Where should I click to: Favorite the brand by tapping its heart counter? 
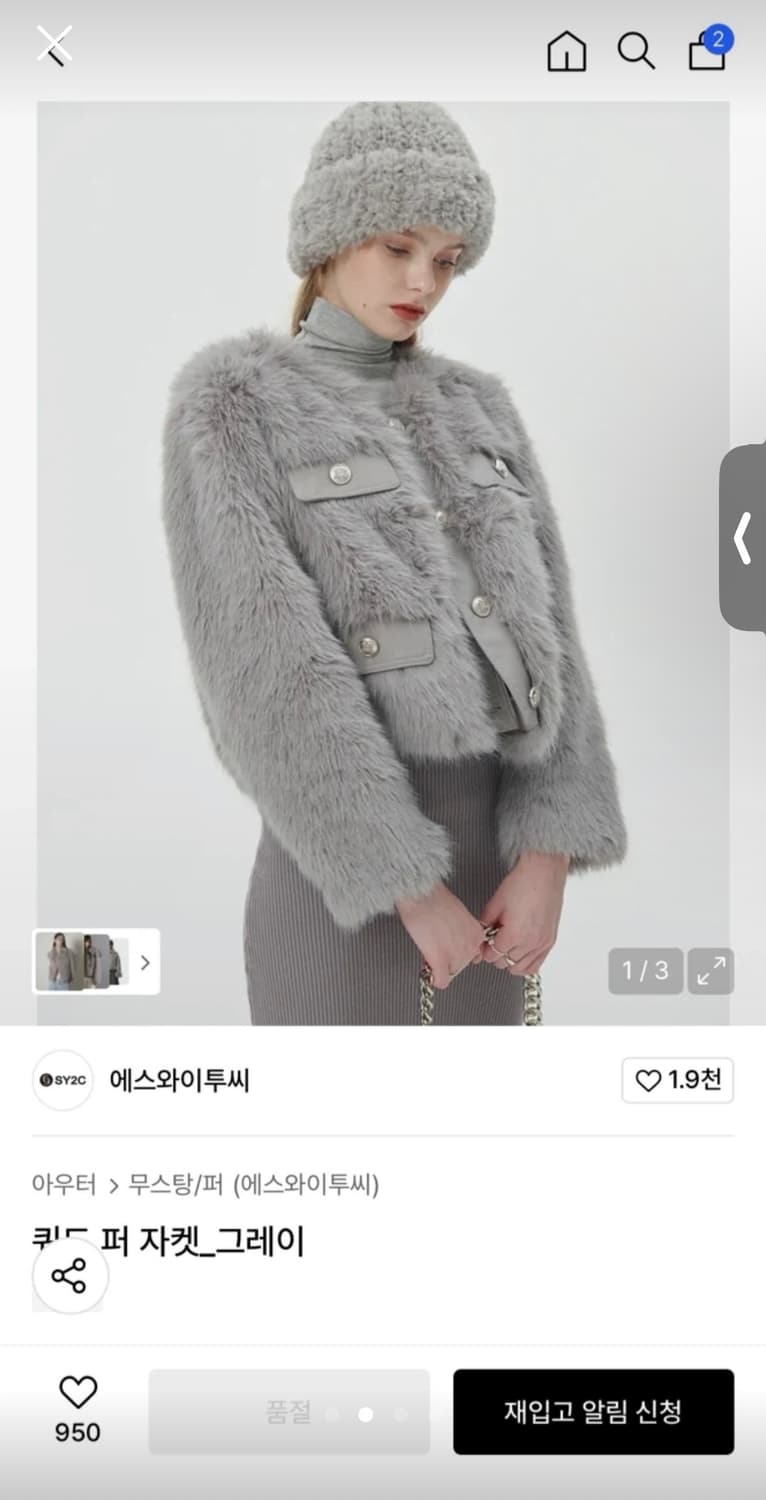[678, 1081]
